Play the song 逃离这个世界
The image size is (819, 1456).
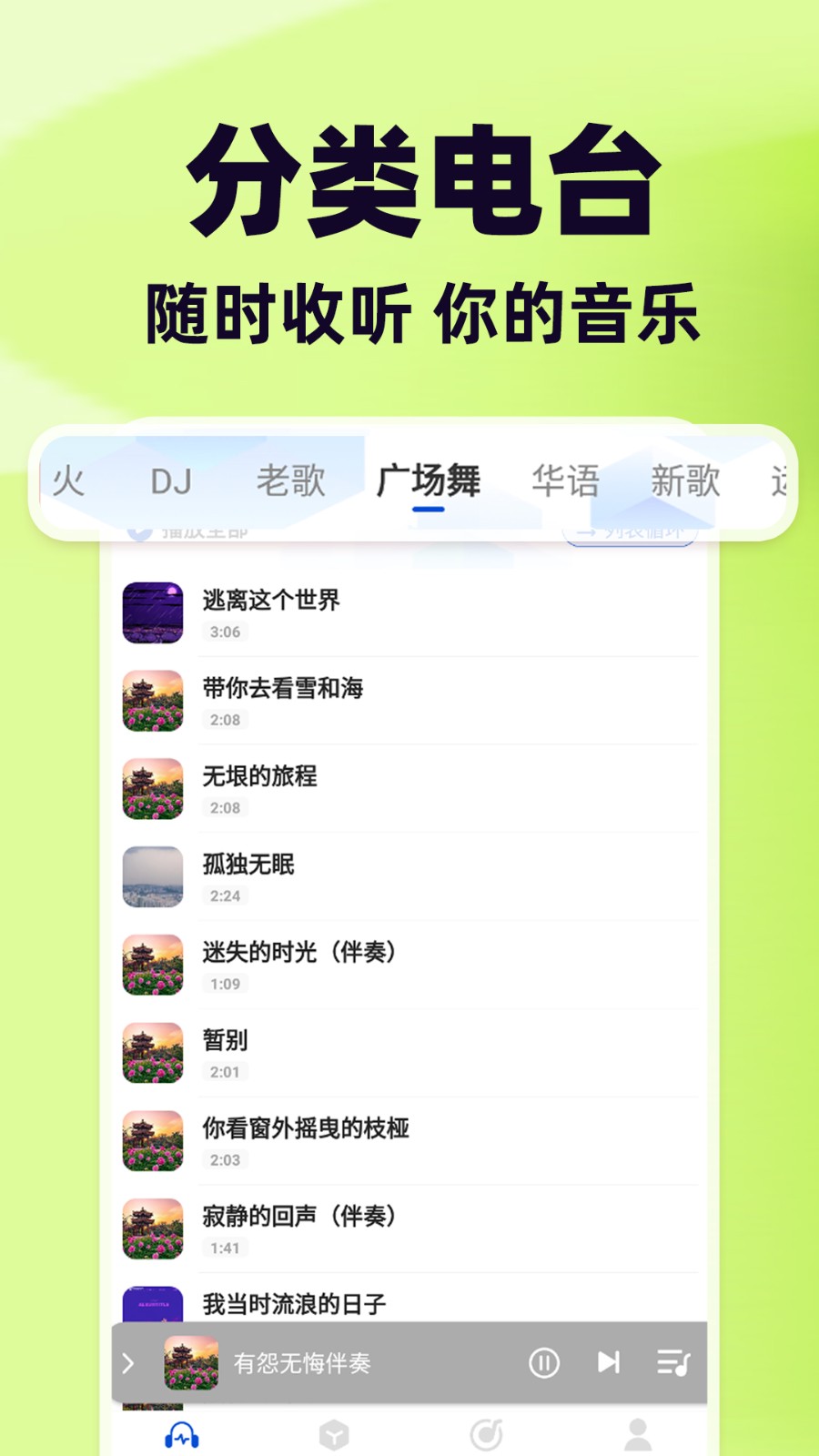273,601
